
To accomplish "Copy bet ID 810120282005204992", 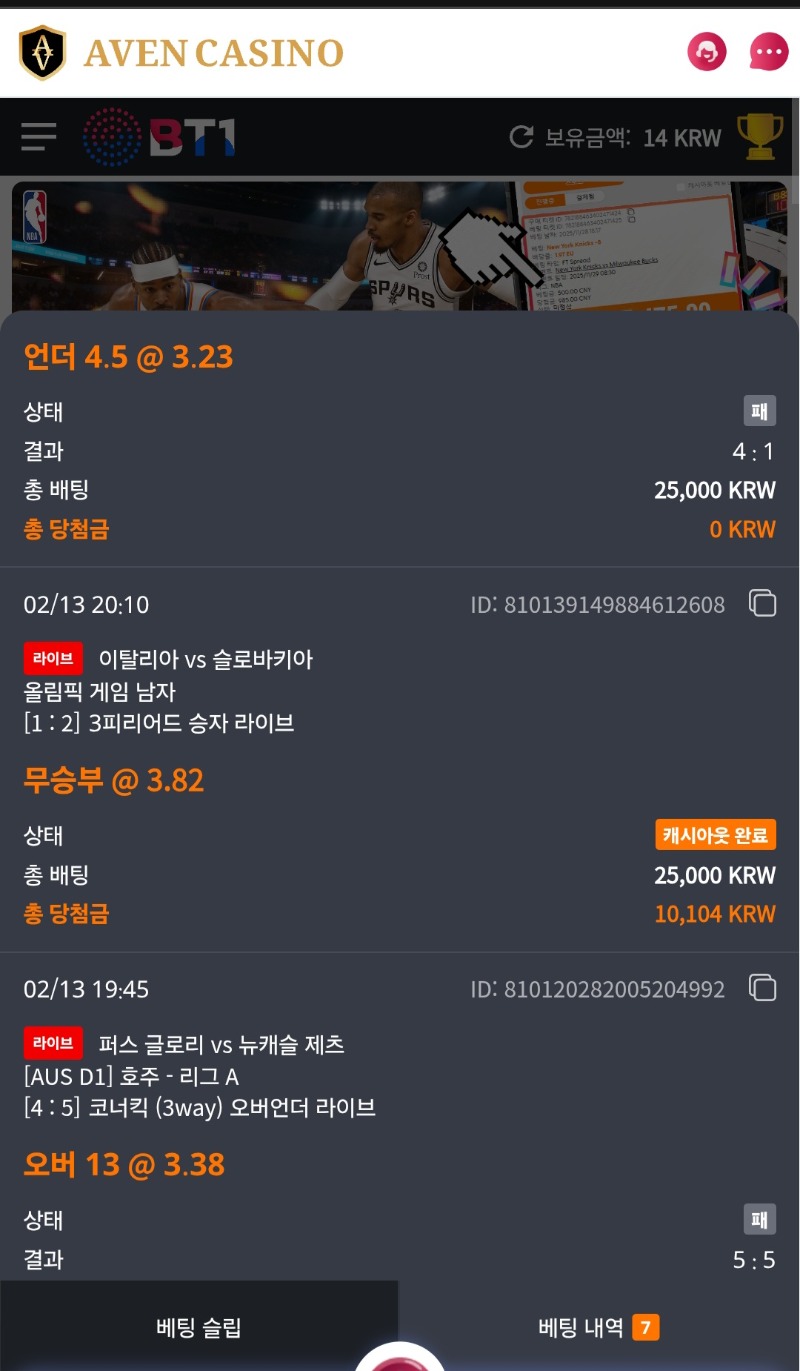I will click(762, 988).
